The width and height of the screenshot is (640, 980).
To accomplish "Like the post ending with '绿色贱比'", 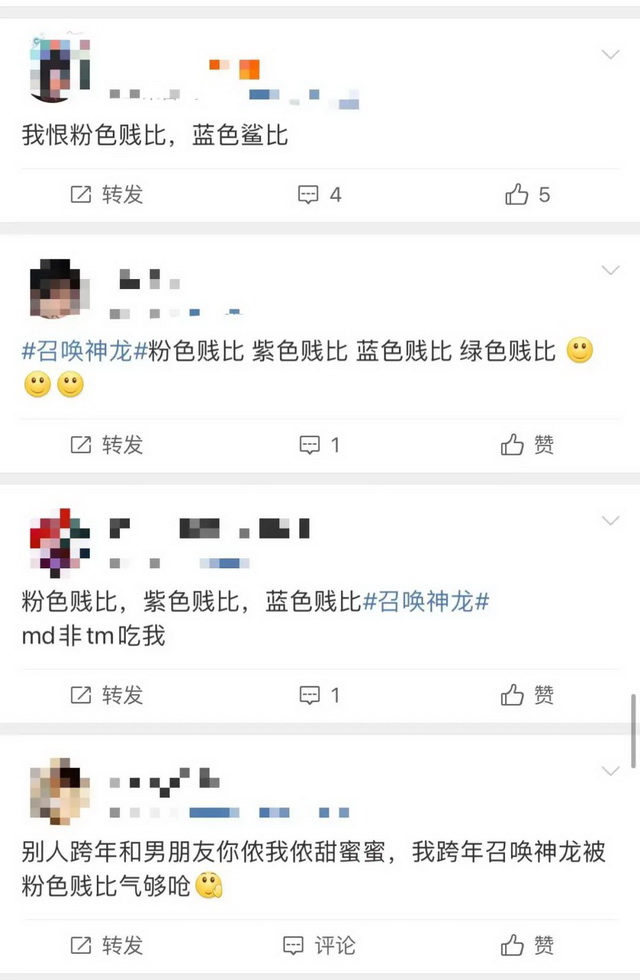I will point(528,445).
